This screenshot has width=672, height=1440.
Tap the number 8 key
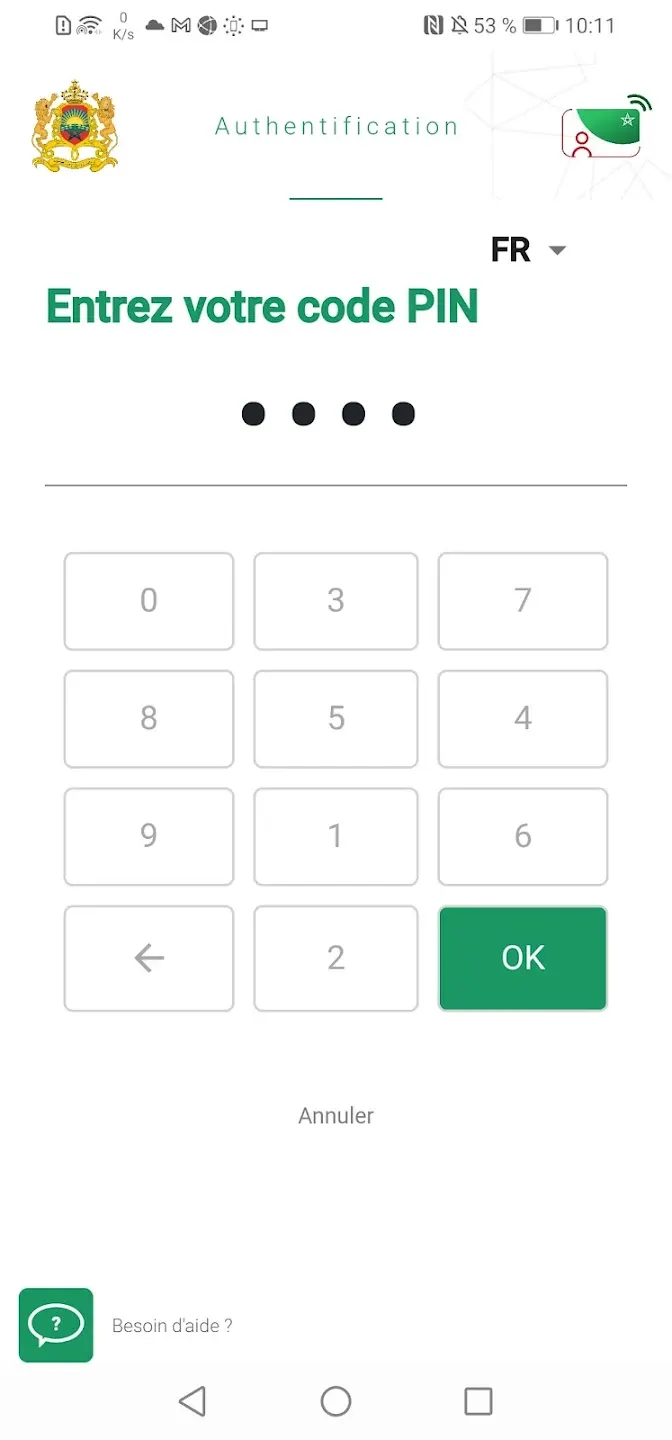click(x=149, y=718)
